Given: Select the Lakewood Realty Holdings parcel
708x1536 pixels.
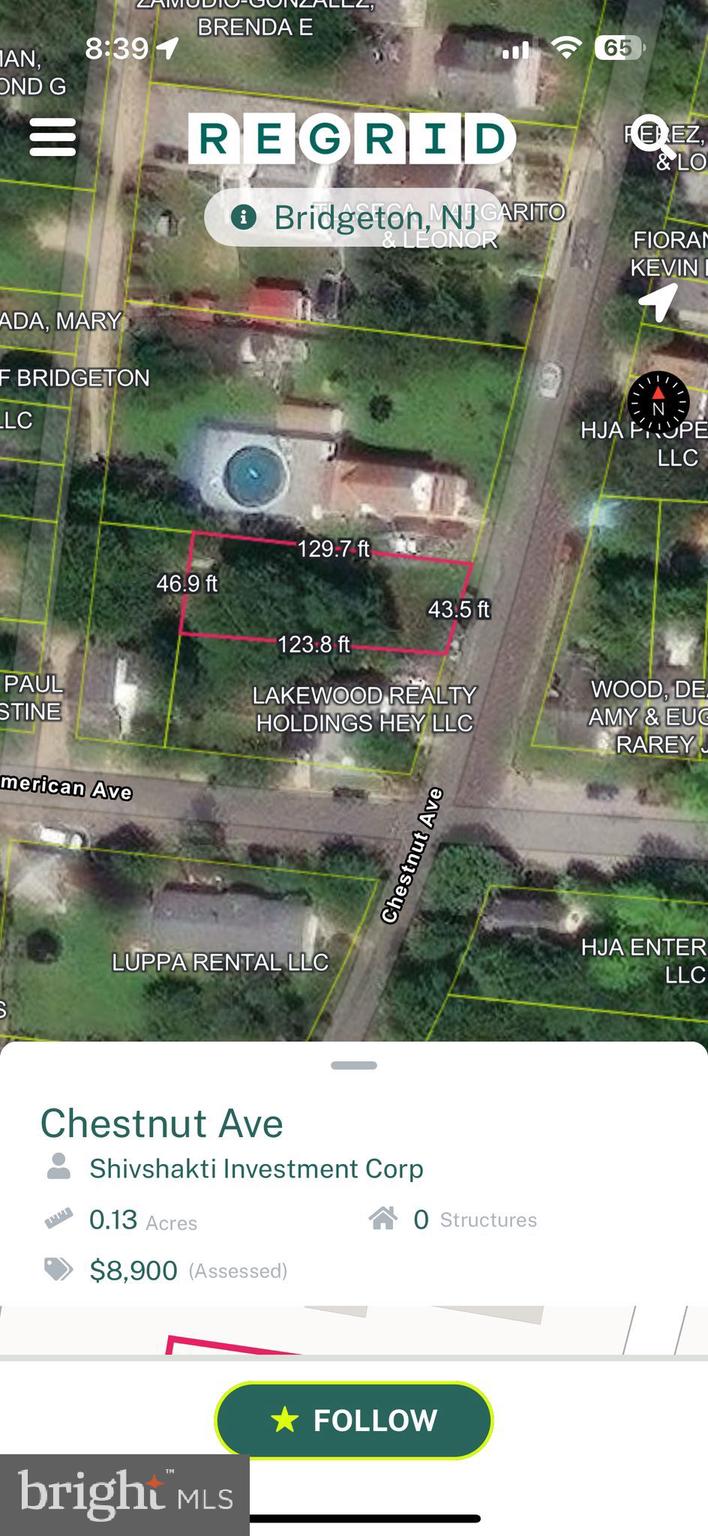Looking at the screenshot, I should click(x=364, y=709).
